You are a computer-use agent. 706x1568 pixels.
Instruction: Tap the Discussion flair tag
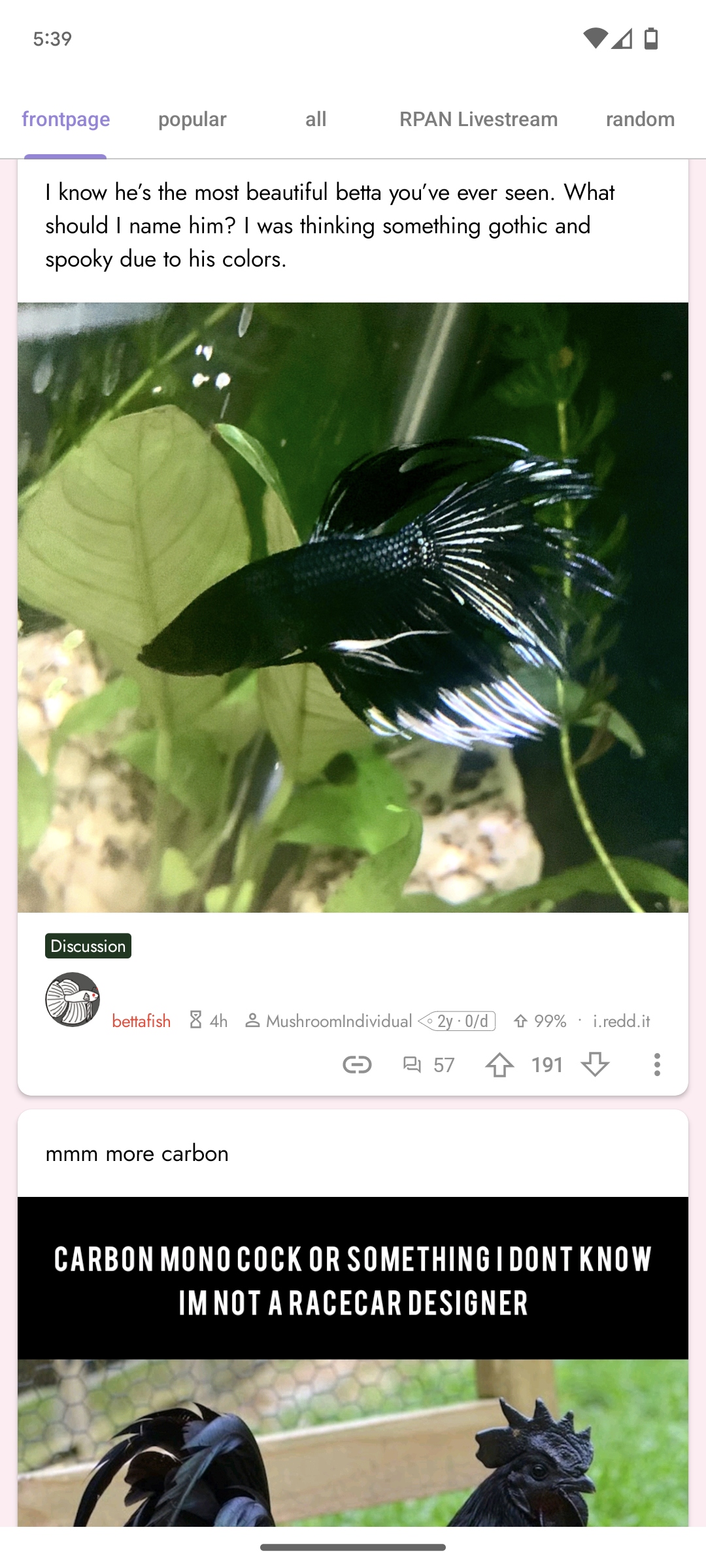tap(88, 946)
